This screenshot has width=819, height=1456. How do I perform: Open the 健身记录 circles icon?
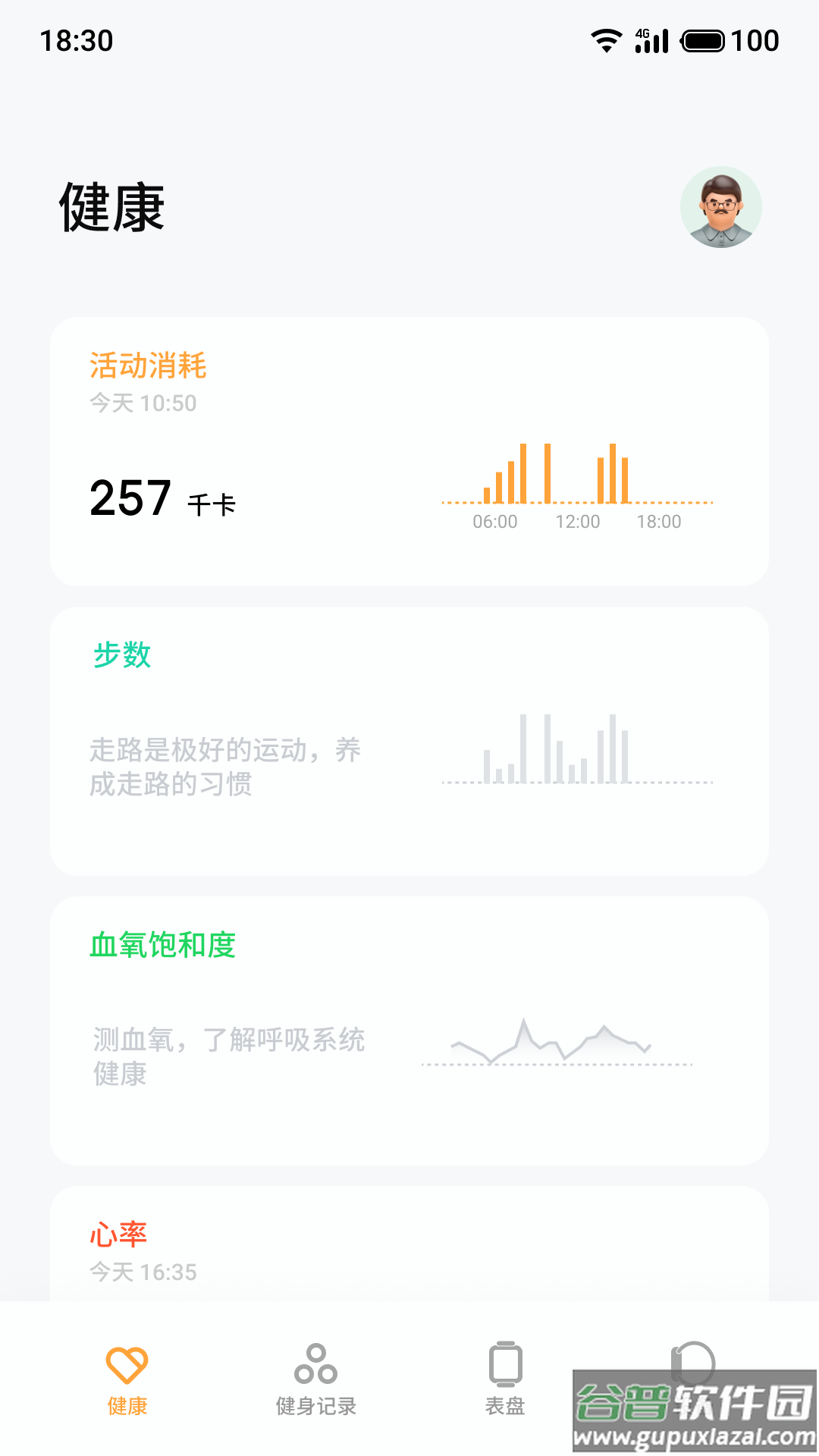pyautogui.click(x=315, y=1366)
